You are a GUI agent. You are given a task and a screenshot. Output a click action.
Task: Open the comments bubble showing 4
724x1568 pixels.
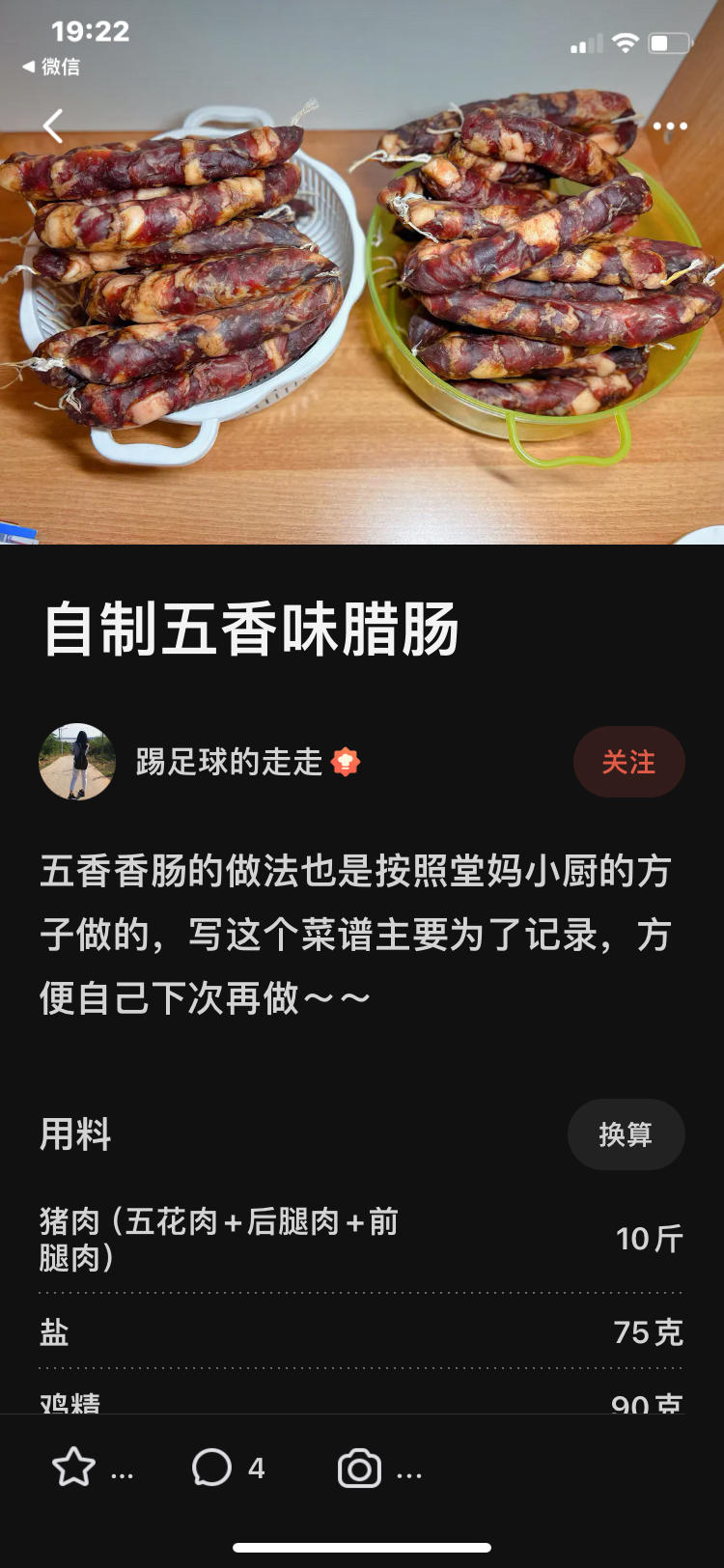point(212,1469)
